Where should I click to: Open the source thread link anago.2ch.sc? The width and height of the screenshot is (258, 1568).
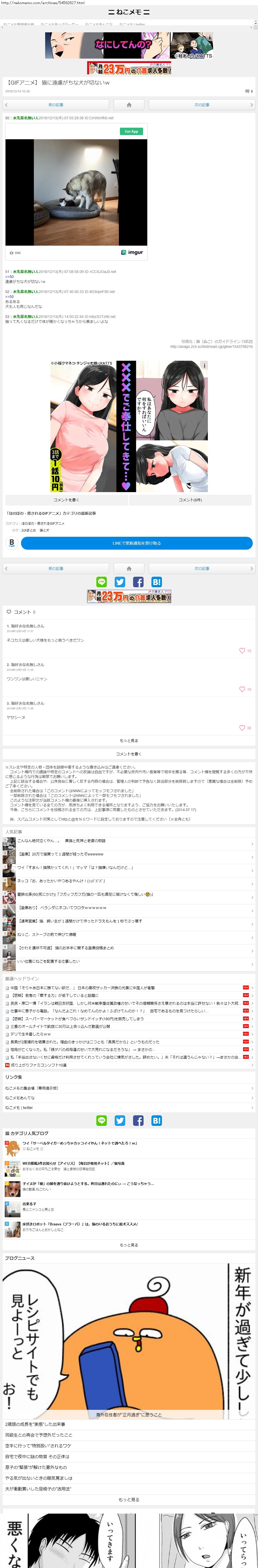coord(211,346)
